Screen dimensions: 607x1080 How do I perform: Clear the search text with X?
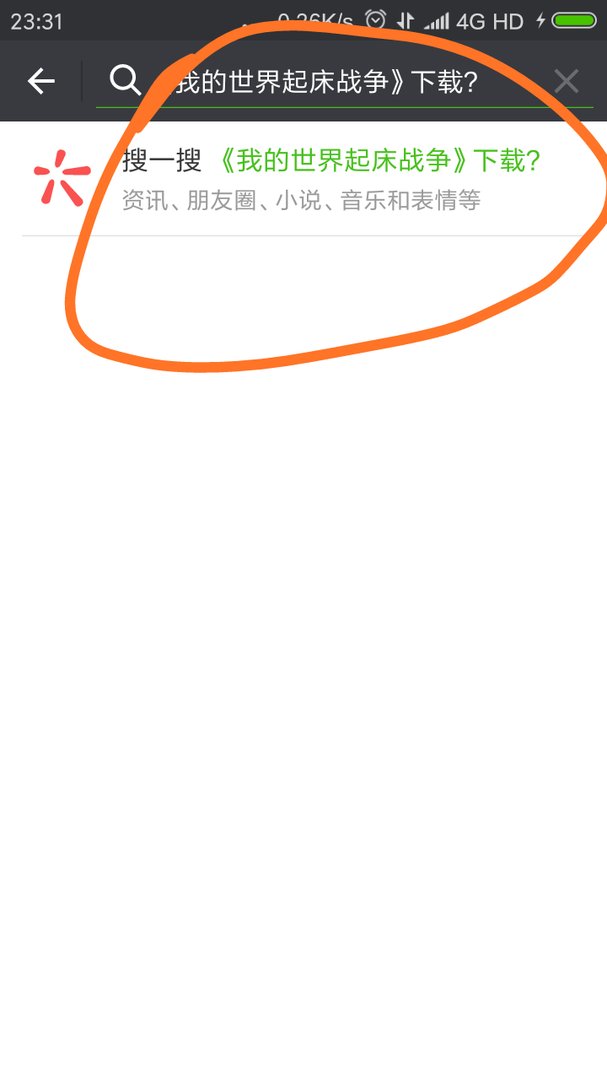[x=566, y=81]
